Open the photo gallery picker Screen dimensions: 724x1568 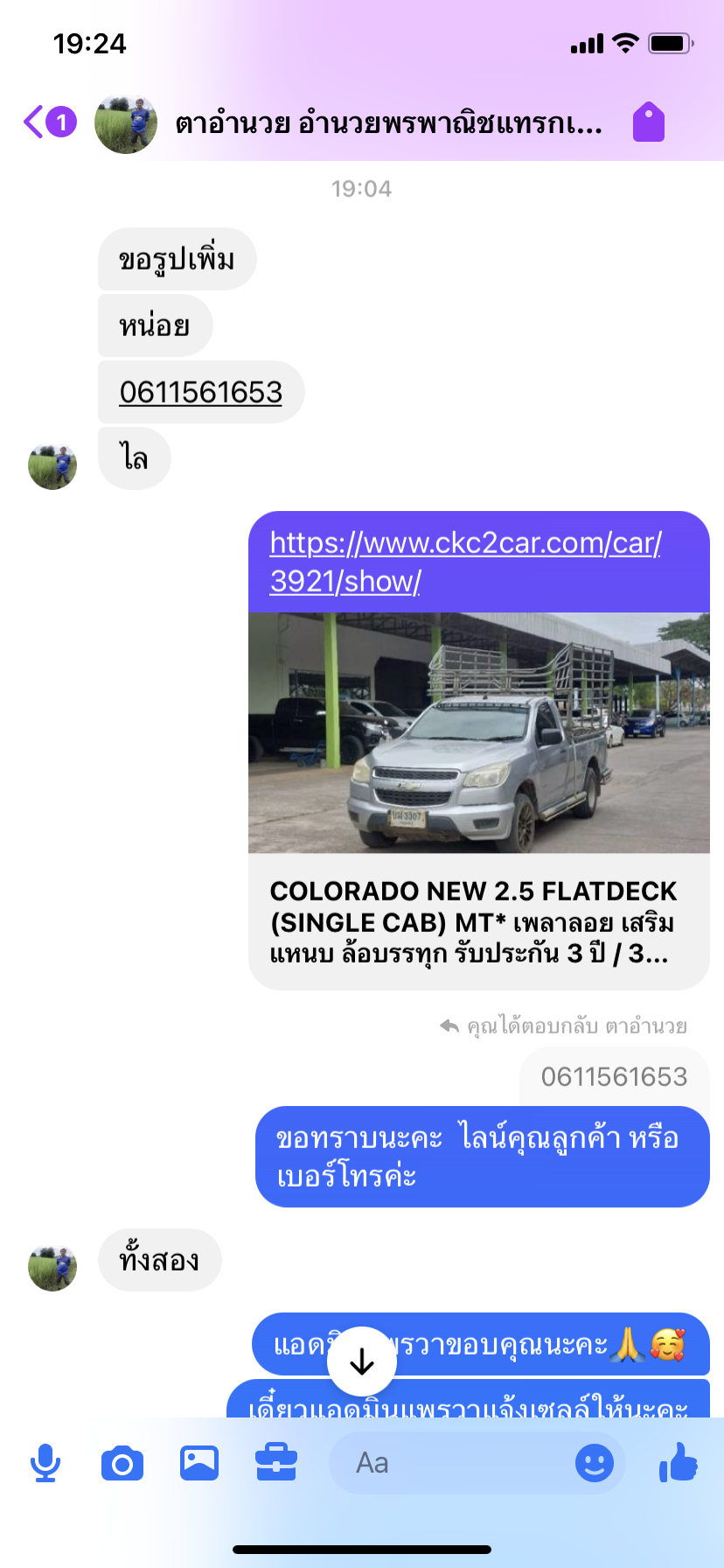tap(199, 1463)
